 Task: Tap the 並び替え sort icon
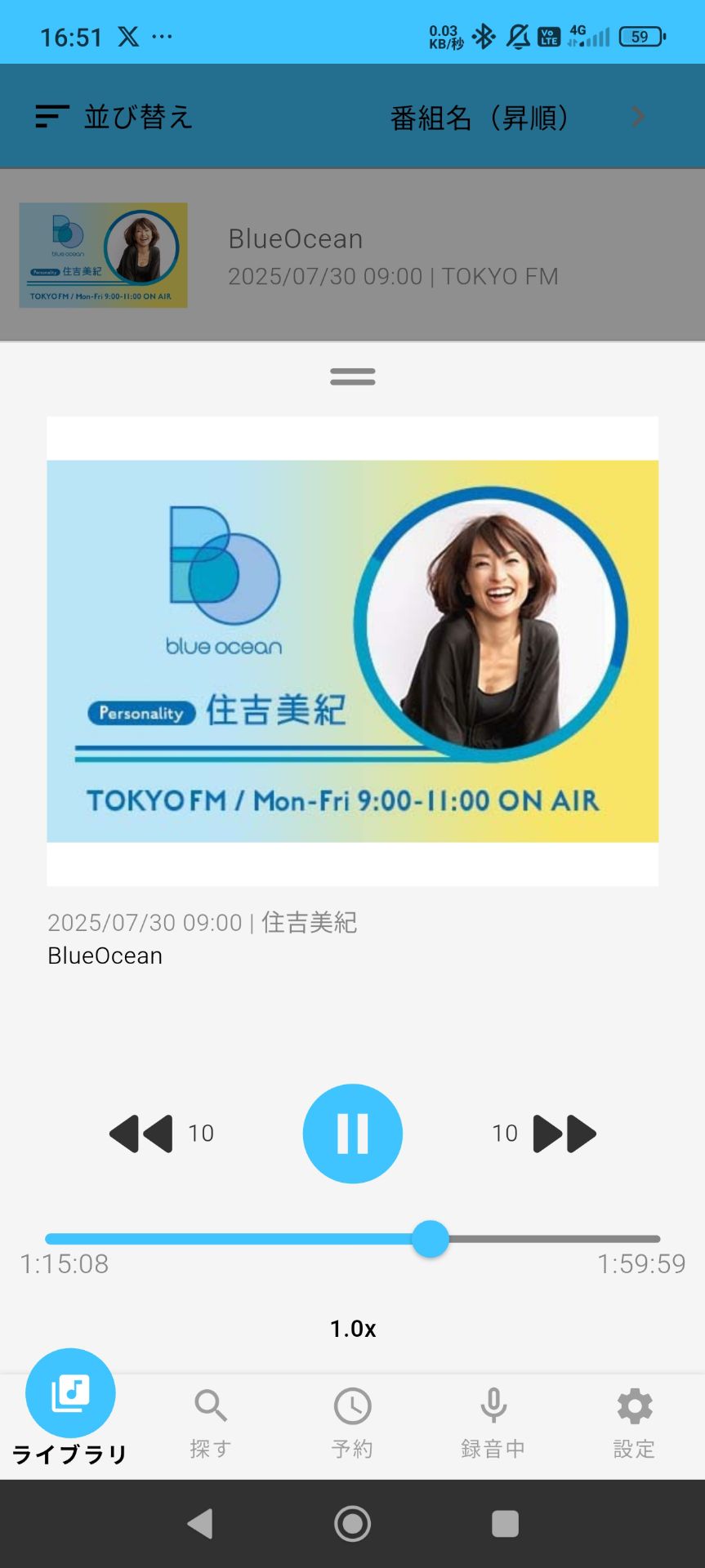pyautogui.click(x=49, y=116)
